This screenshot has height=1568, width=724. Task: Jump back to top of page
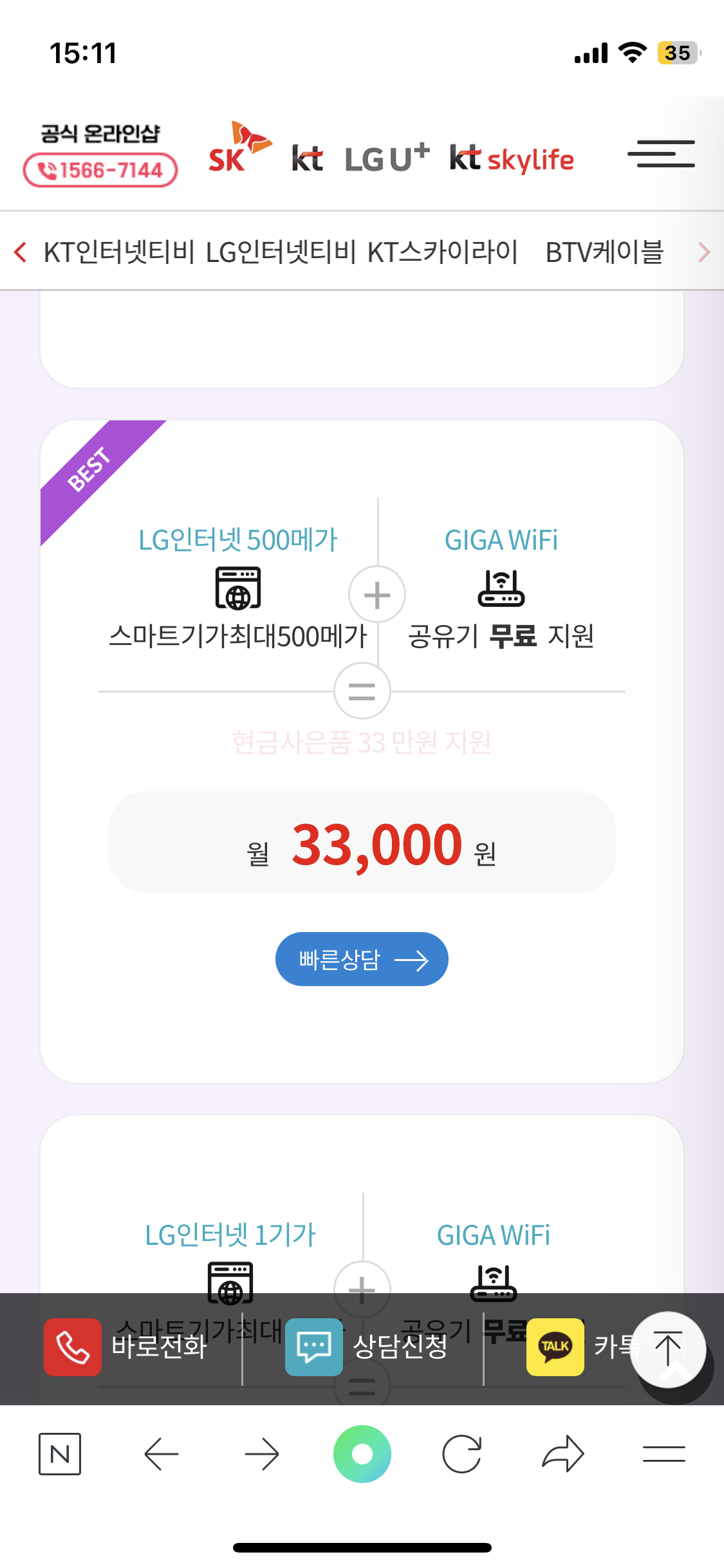(x=668, y=1349)
